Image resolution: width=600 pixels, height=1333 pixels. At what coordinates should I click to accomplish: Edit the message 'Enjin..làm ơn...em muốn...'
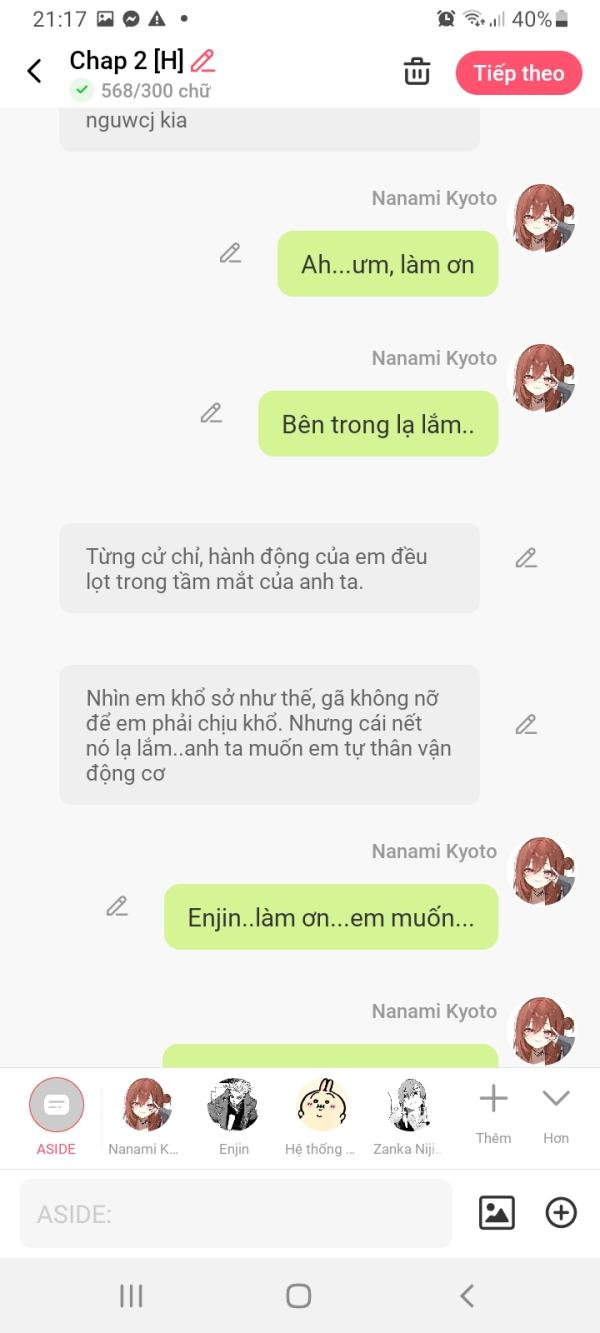117,907
